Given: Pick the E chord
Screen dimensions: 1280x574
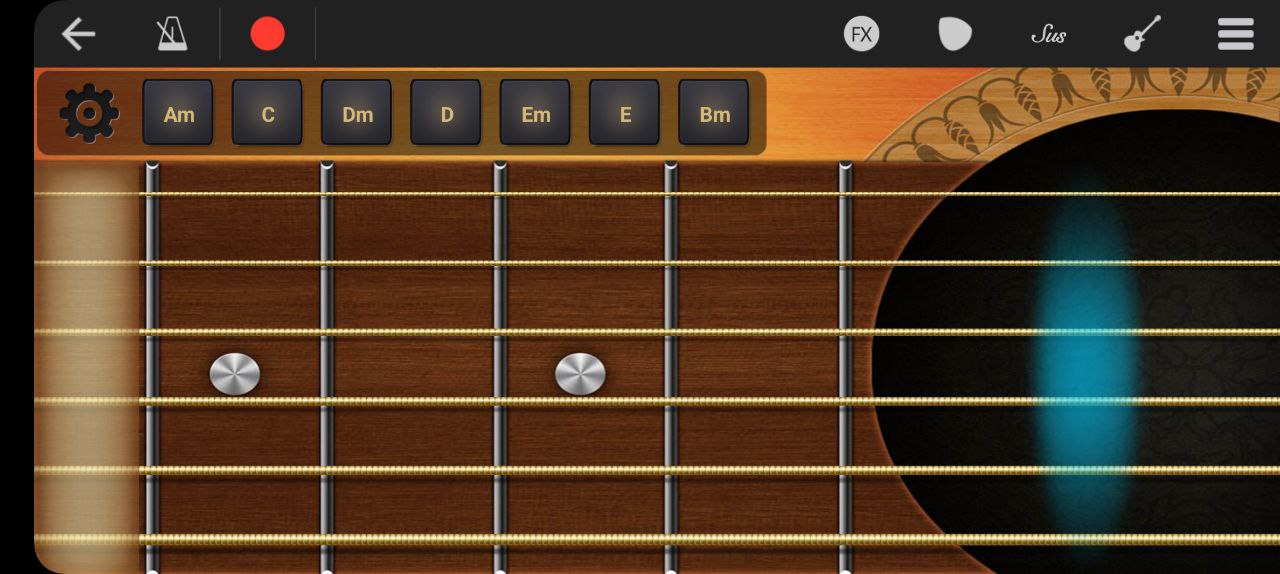Looking at the screenshot, I should [625, 113].
